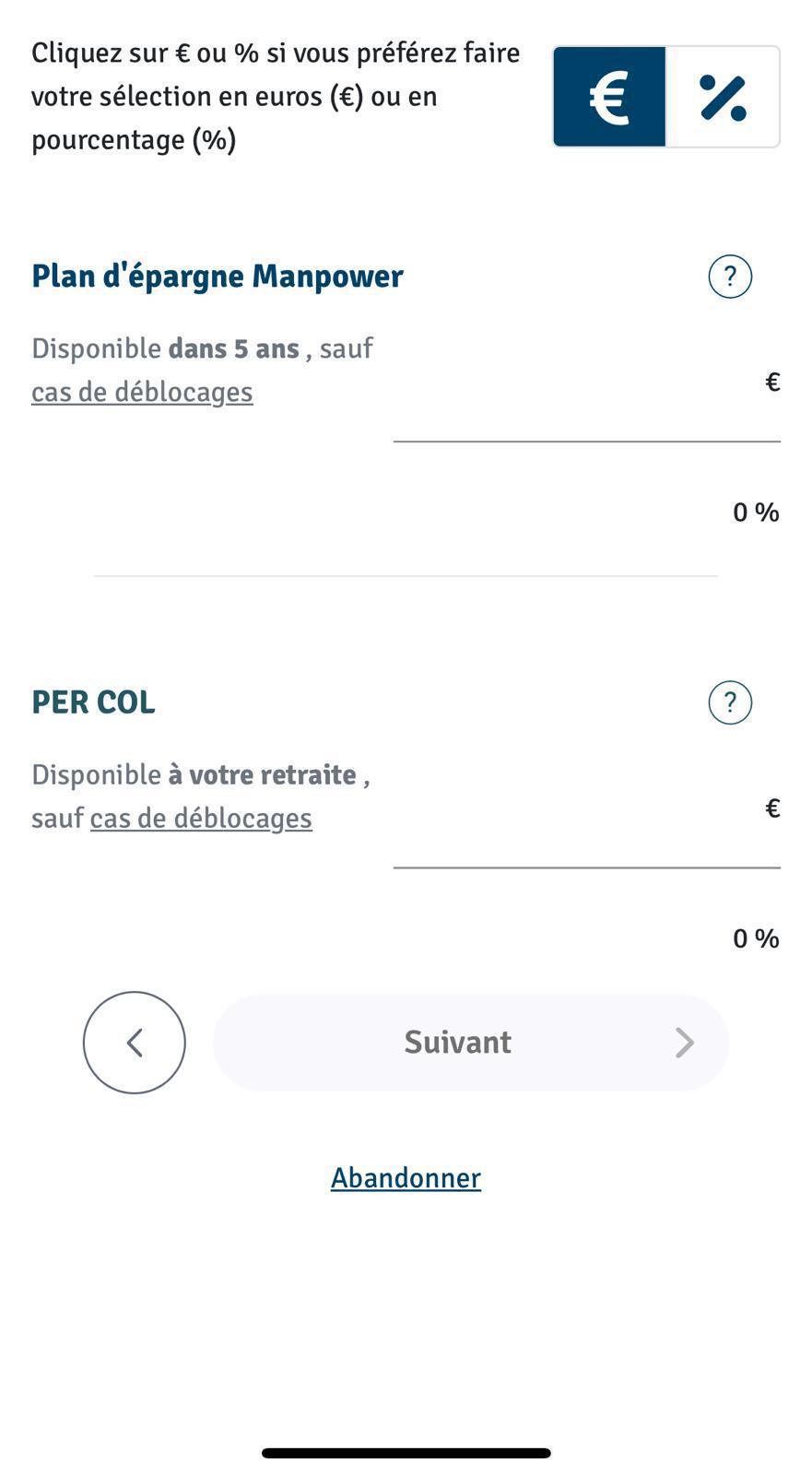Click the € symbol beside the PER COL input
The height and width of the screenshot is (1475, 812).
click(x=771, y=808)
